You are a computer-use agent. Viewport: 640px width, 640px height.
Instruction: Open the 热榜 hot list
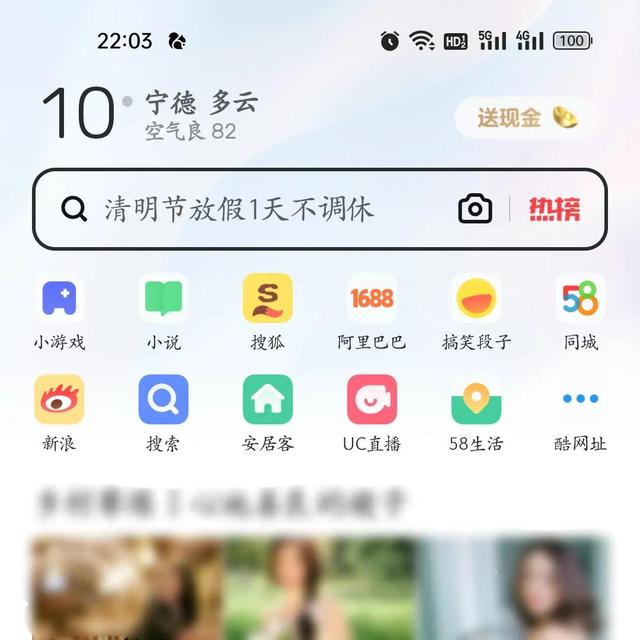pos(555,209)
